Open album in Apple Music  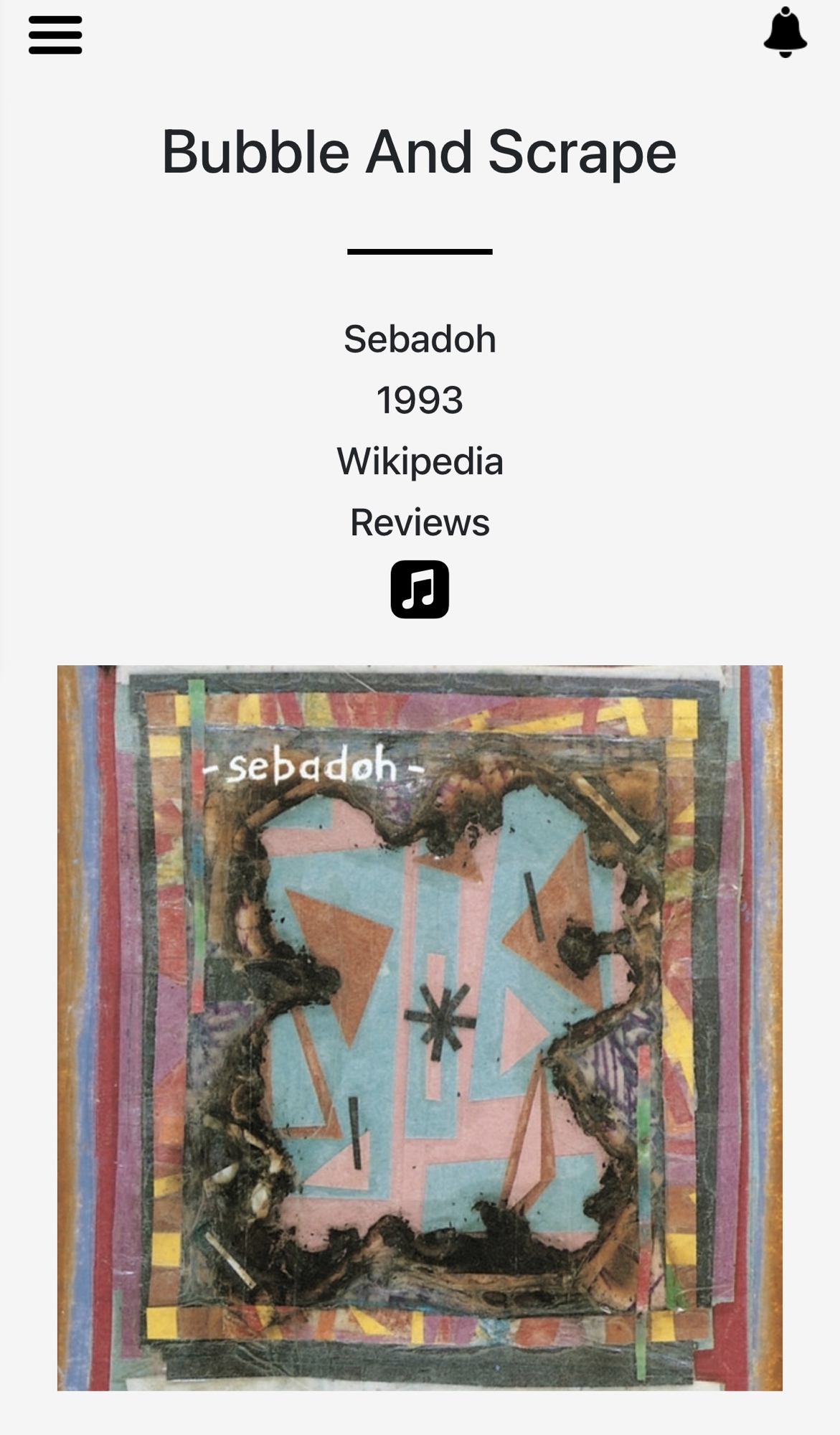coord(420,590)
